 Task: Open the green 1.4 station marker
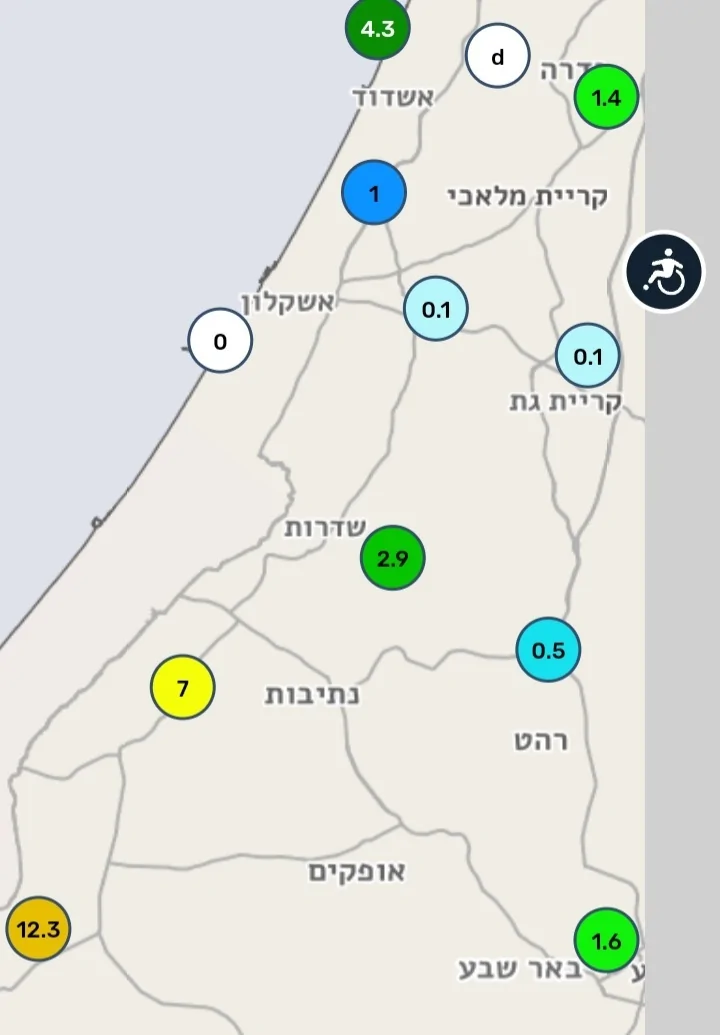point(606,97)
